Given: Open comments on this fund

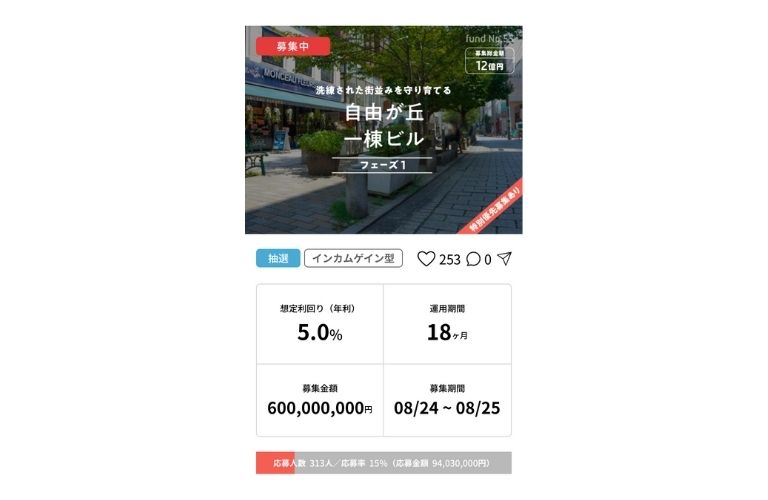Looking at the screenshot, I should (473, 259).
